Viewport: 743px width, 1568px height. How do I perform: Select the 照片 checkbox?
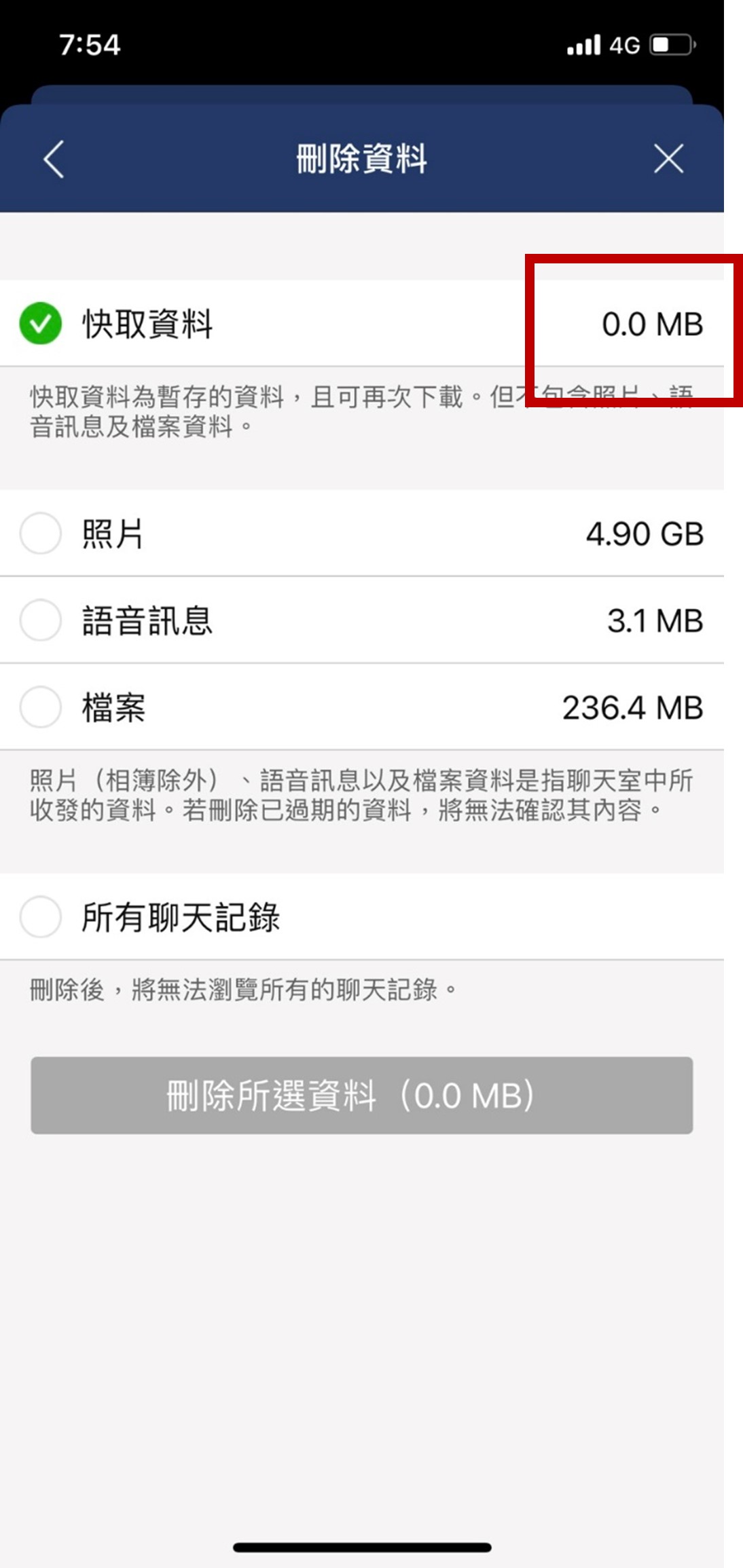coord(41,534)
